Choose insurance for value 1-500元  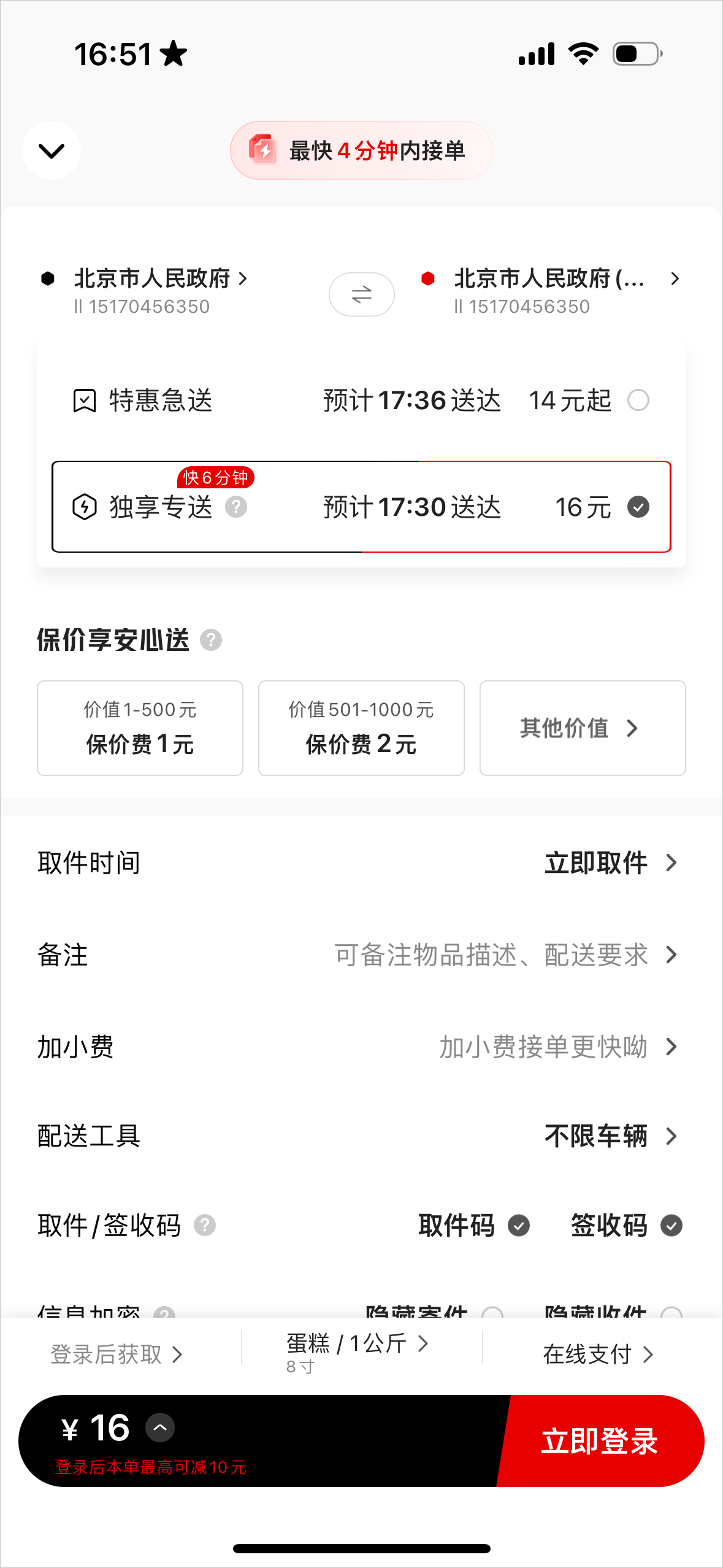click(x=140, y=728)
